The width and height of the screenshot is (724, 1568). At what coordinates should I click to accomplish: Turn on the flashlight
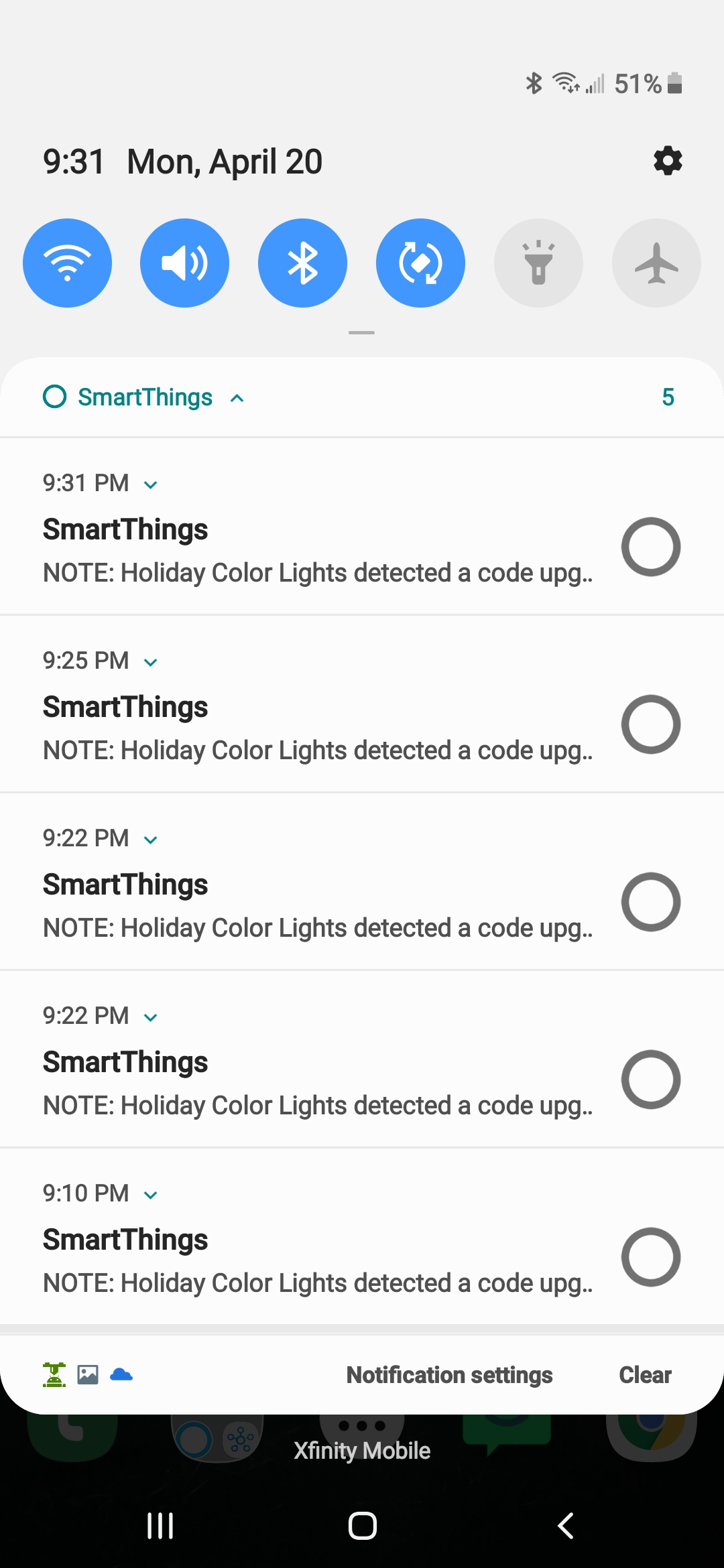(x=538, y=263)
